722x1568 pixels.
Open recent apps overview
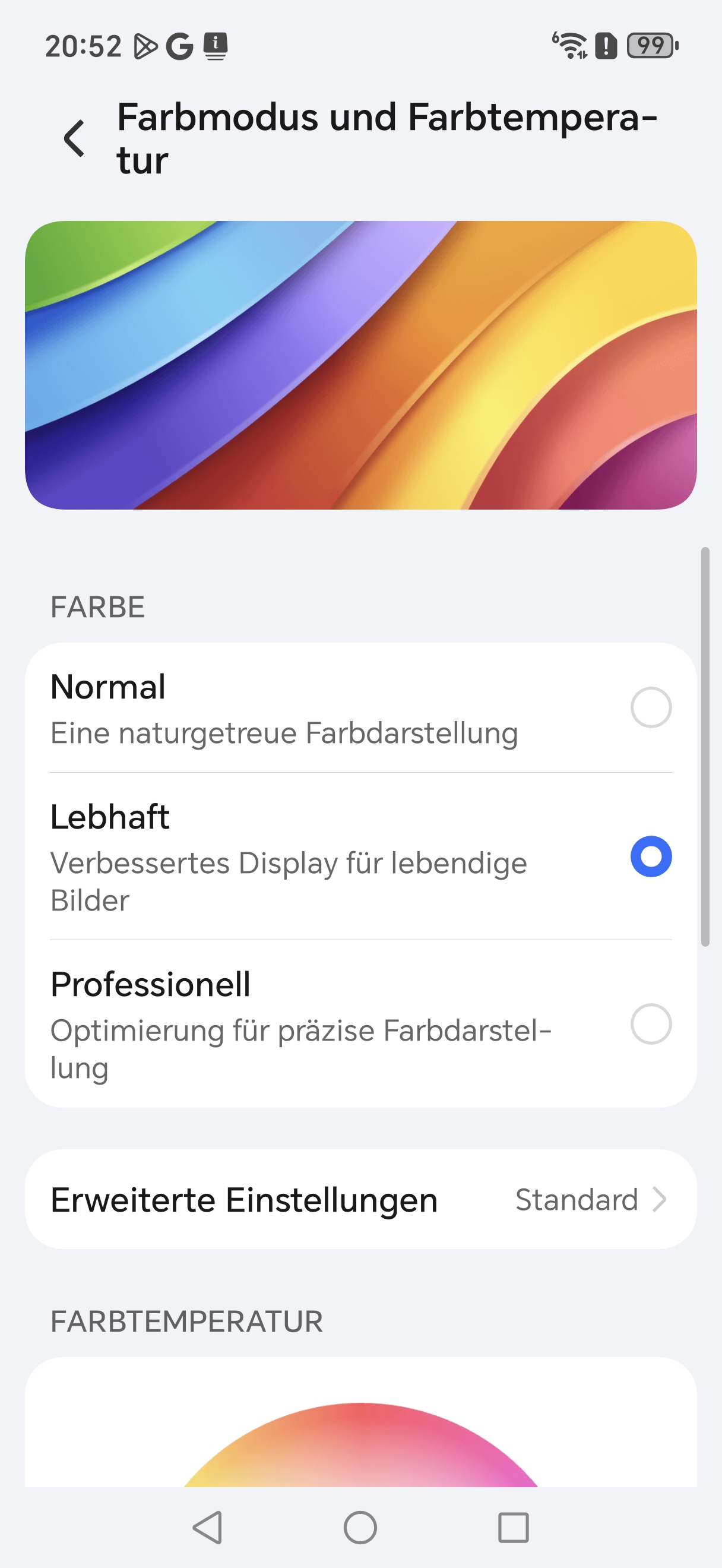pos(513,1527)
